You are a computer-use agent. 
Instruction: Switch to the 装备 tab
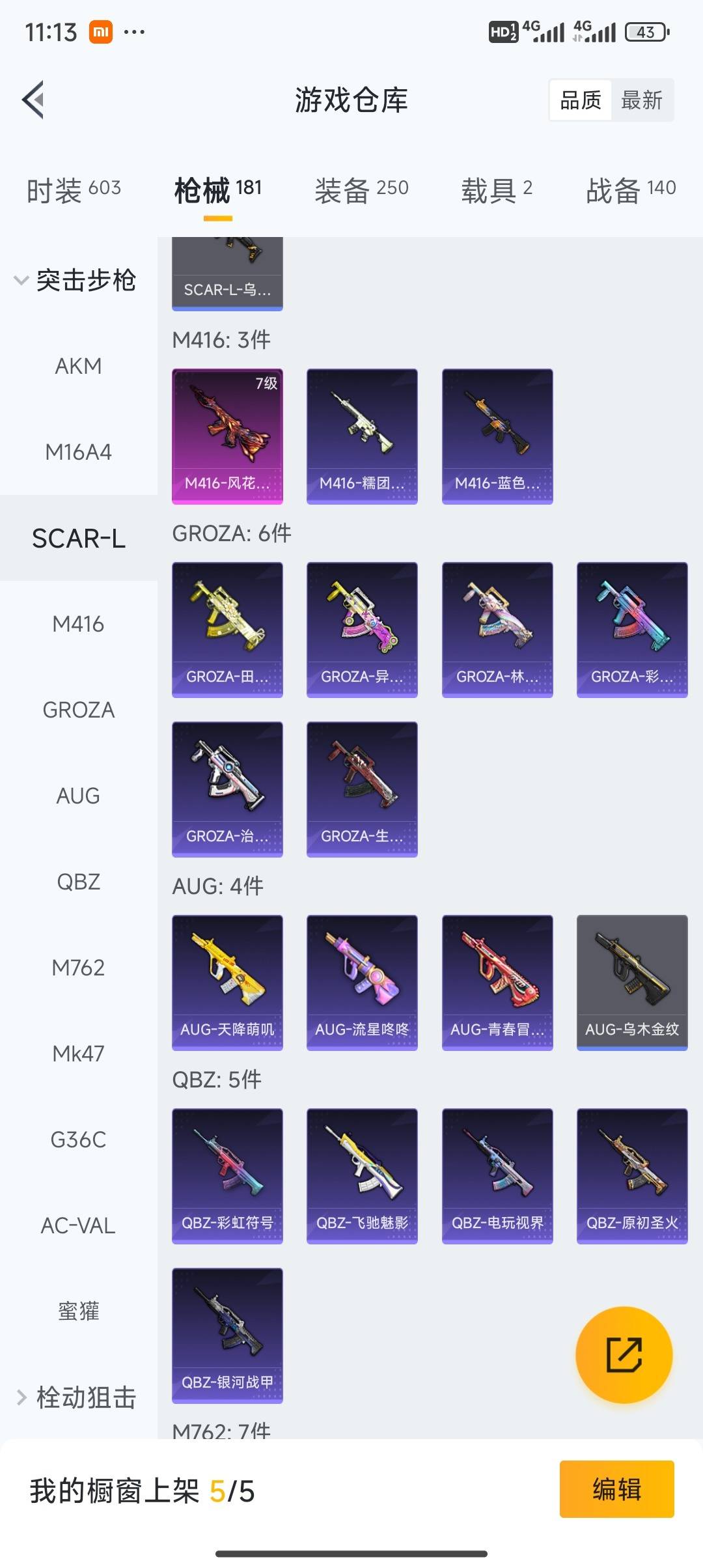[361, 190]
